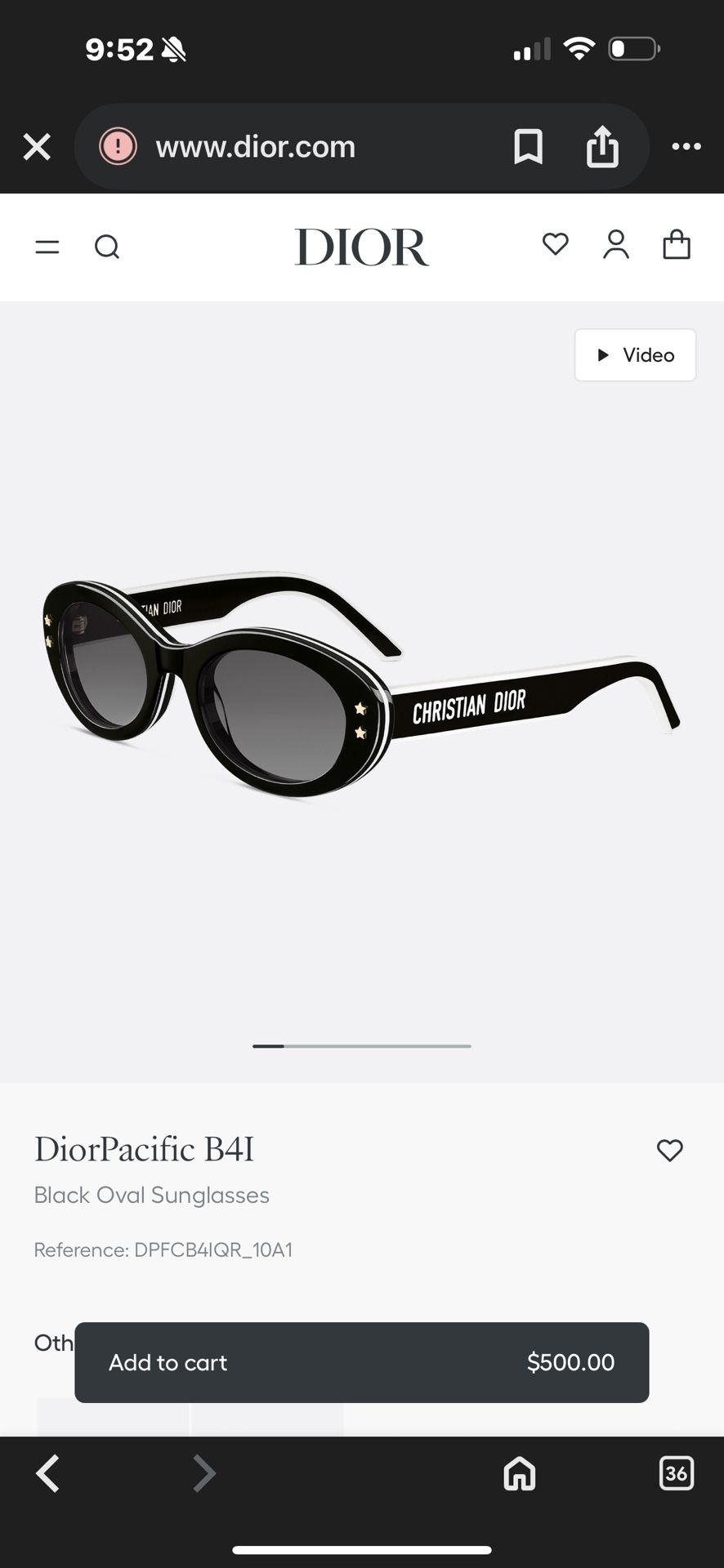Tap Add to cart for $500.00
The height and width of the screenshot is (1568, 724).
pos(361,1362)
